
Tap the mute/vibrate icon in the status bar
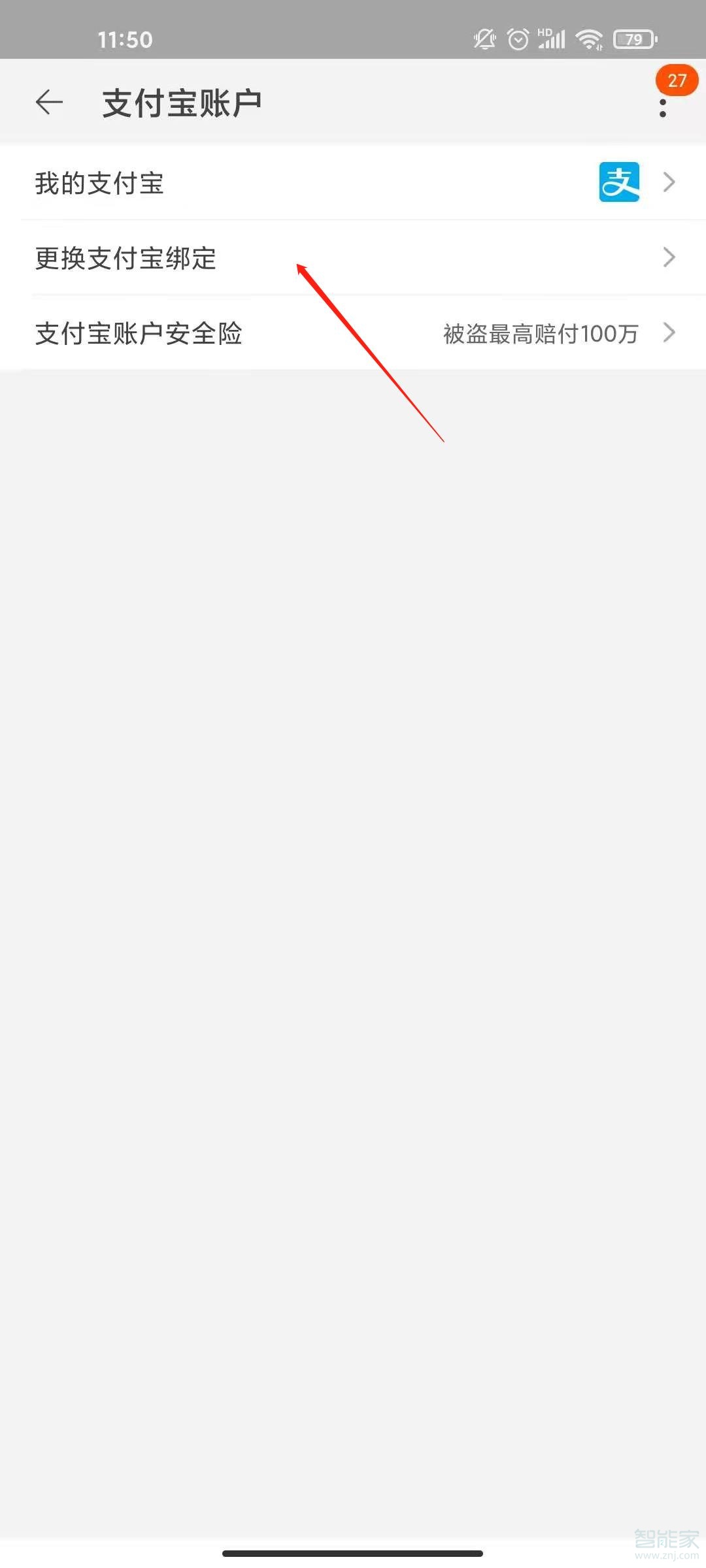tap(484, 39)
